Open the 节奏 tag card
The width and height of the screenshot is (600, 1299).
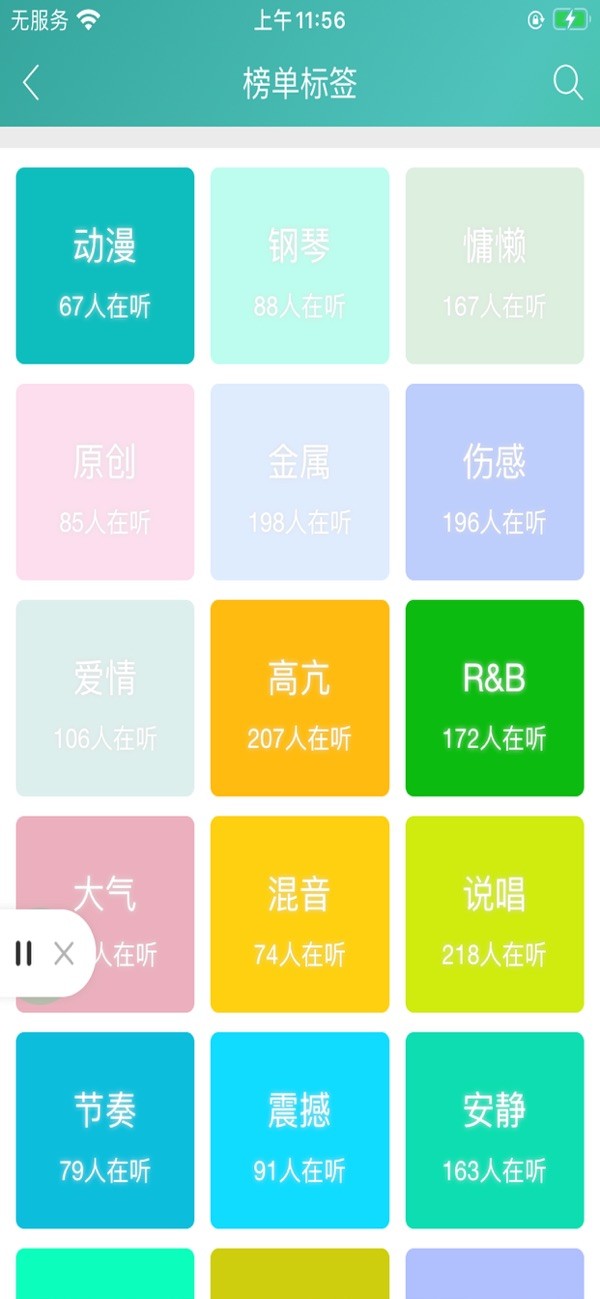[x=105, y=1130]
